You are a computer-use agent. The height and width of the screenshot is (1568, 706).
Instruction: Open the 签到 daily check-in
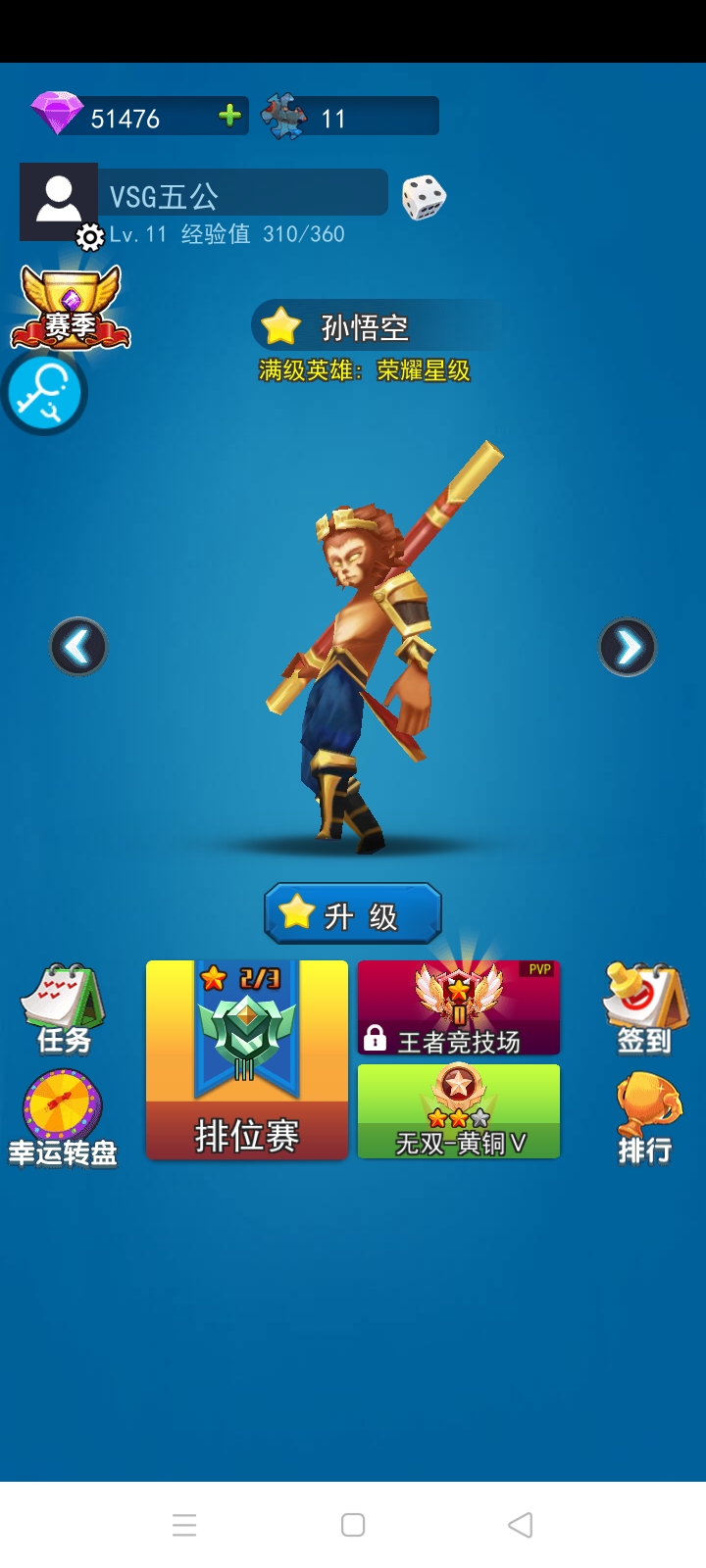tap(644, 1009)
